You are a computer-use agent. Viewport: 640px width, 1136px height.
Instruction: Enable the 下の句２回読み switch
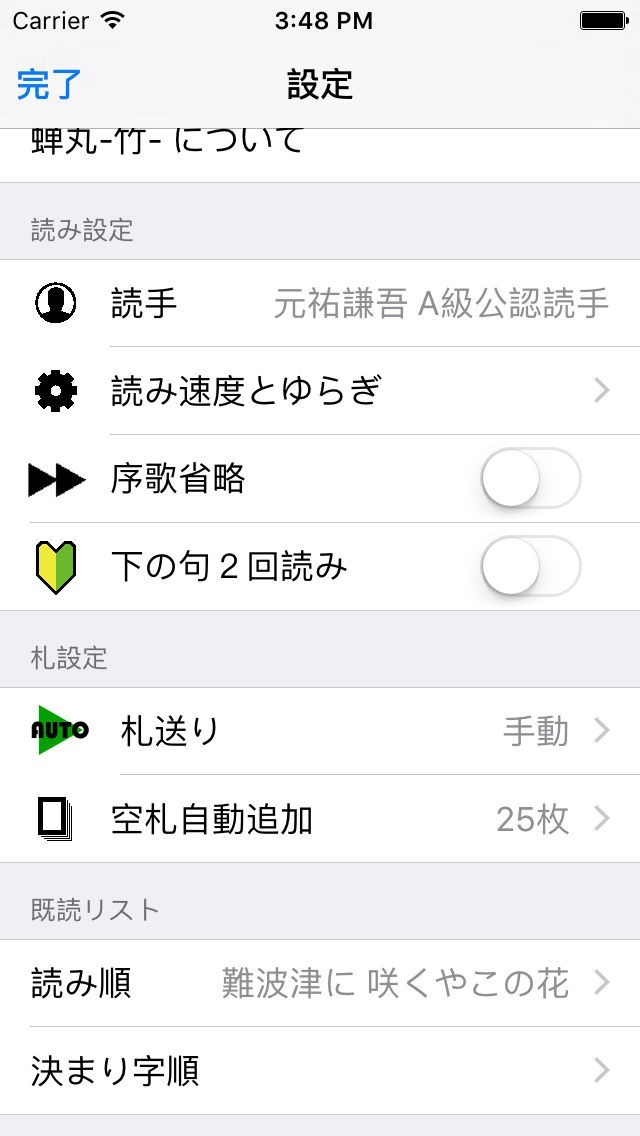pyautogui.click(x=530, y=567)
